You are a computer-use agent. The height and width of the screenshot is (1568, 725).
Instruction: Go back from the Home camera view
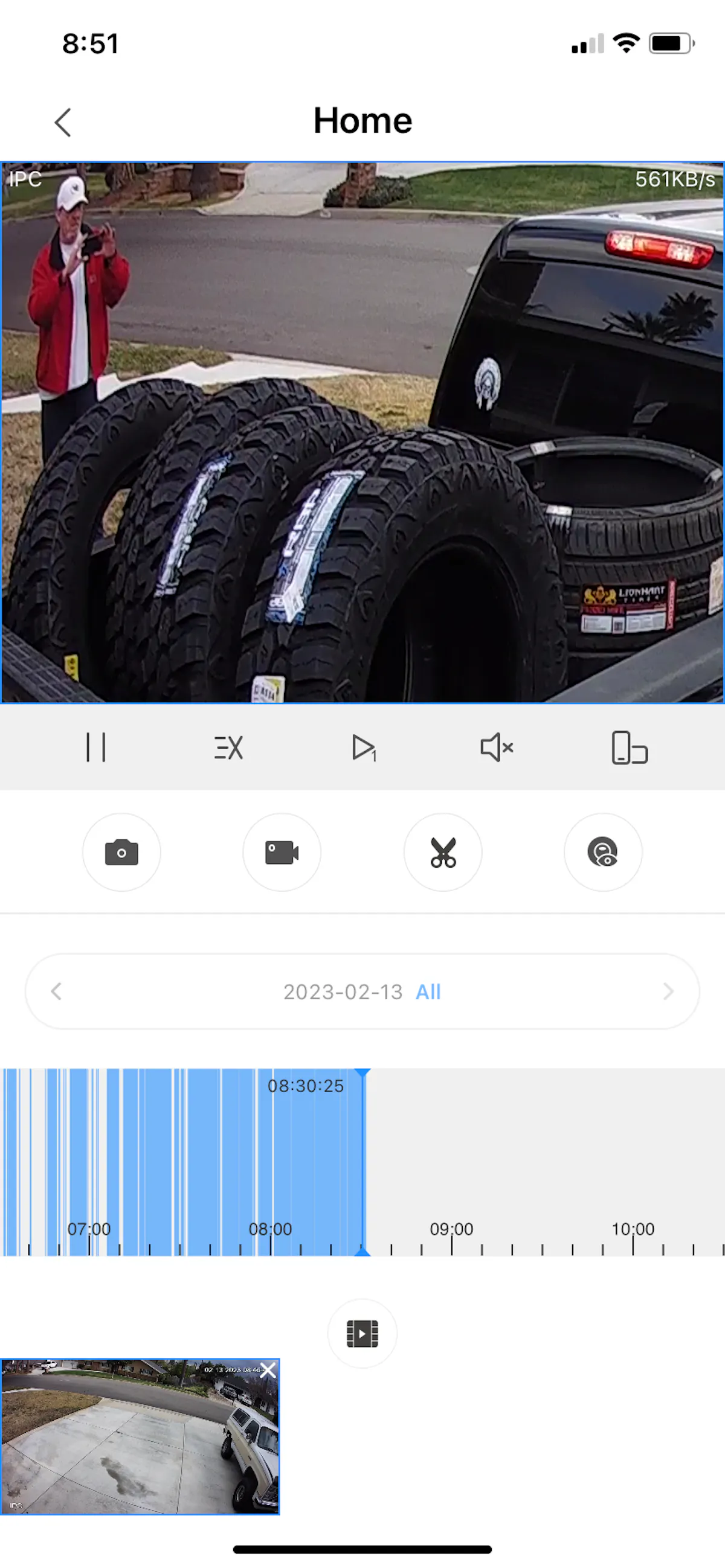[x=63, y=123]
